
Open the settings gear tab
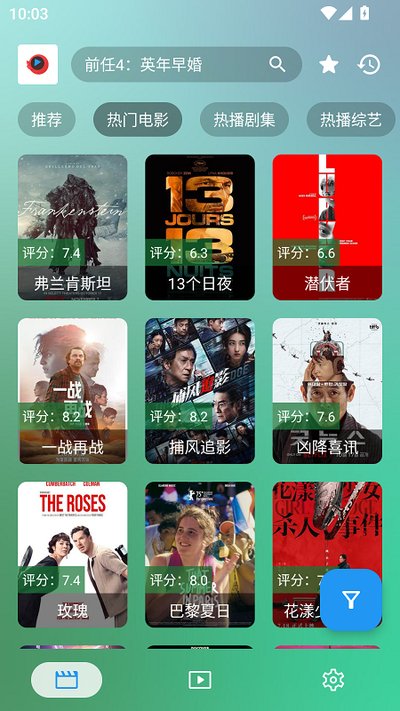(x=333, y=680)
